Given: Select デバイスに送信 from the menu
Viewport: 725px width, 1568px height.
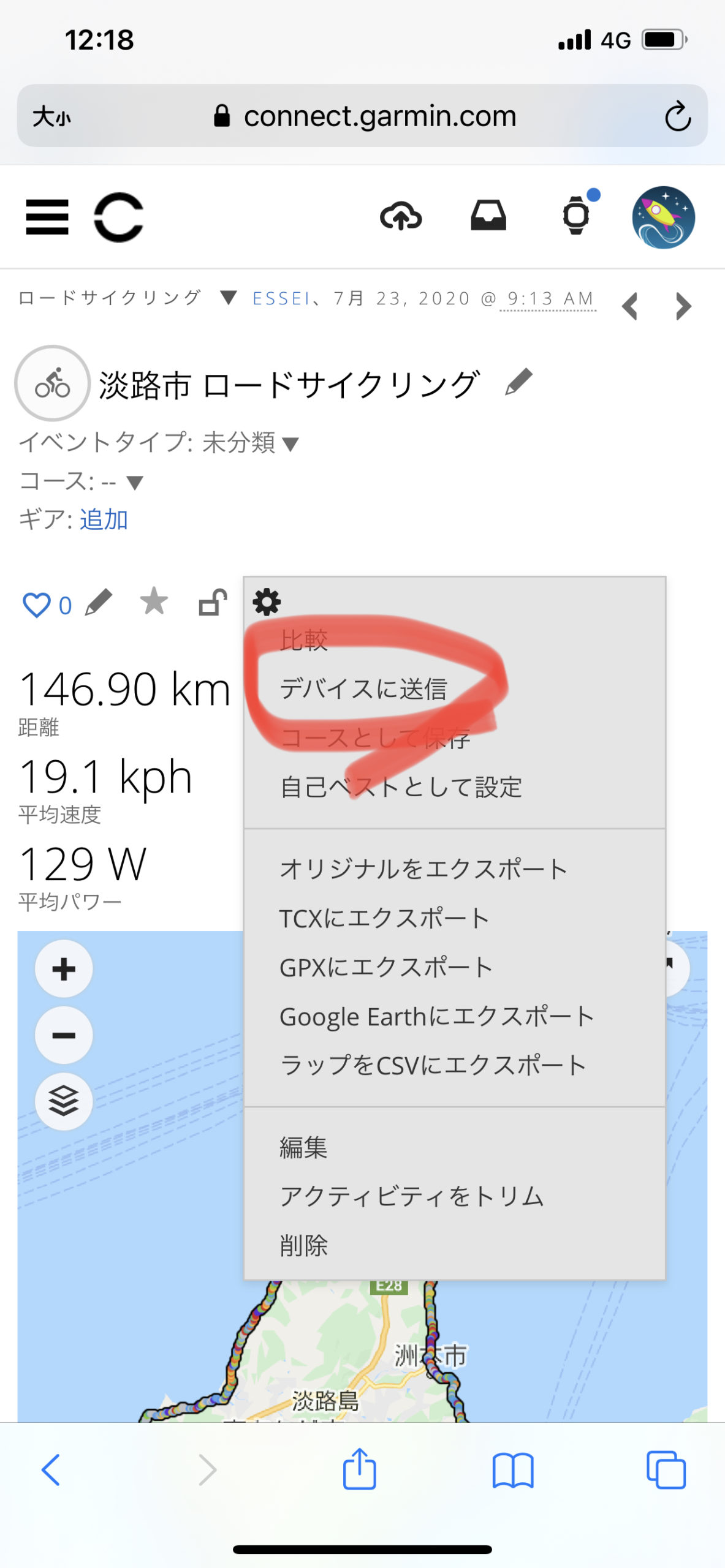Looking at the screenshot, I should [364, 689].
